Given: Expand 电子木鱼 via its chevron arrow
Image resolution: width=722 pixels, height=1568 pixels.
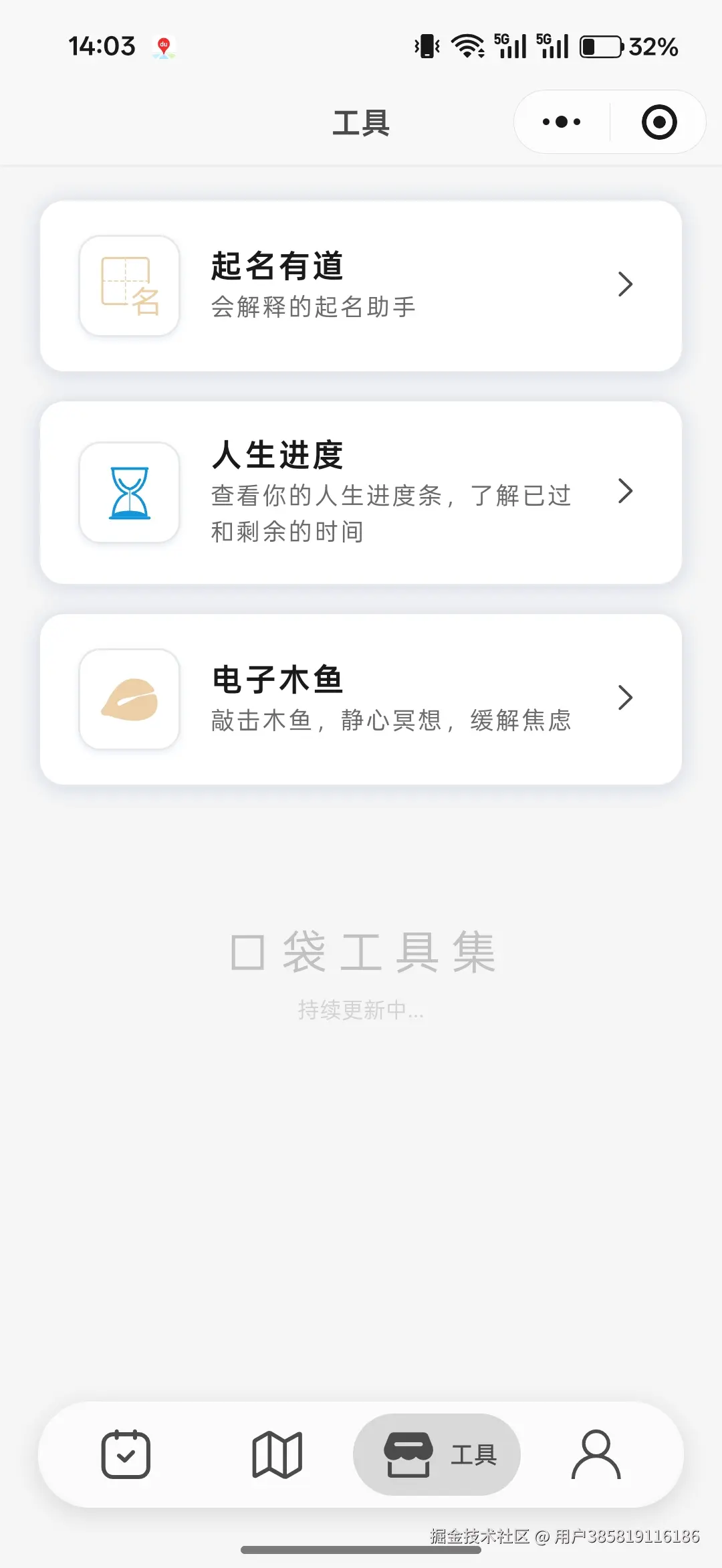Looking at the screenshot, I should (x=626, y=698).
